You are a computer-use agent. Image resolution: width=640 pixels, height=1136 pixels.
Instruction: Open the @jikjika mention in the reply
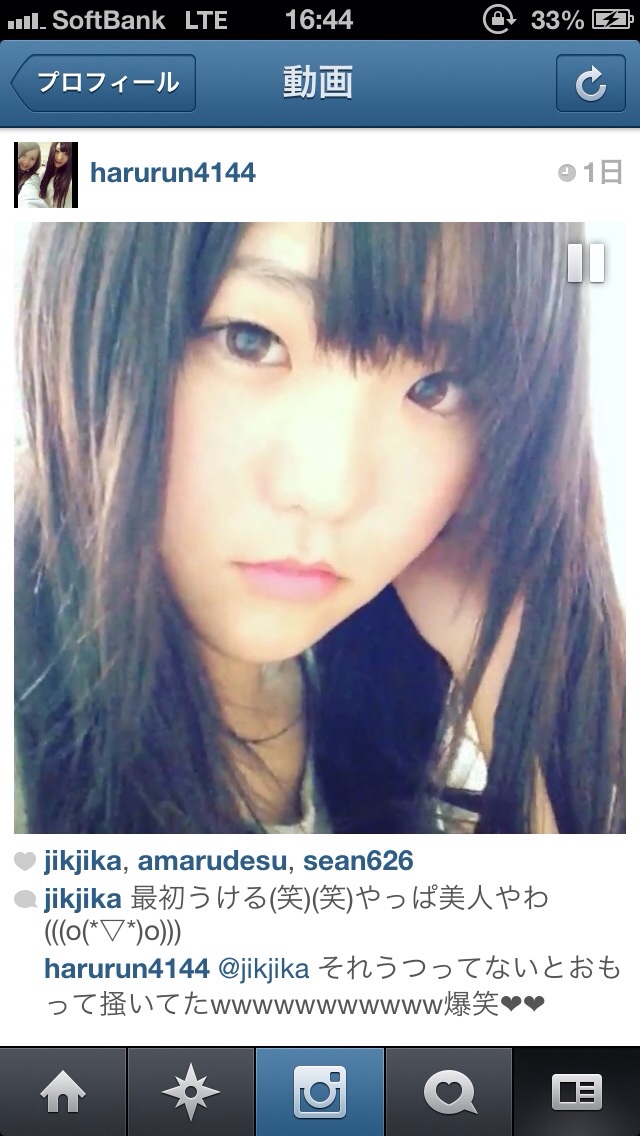coord(264,969)
